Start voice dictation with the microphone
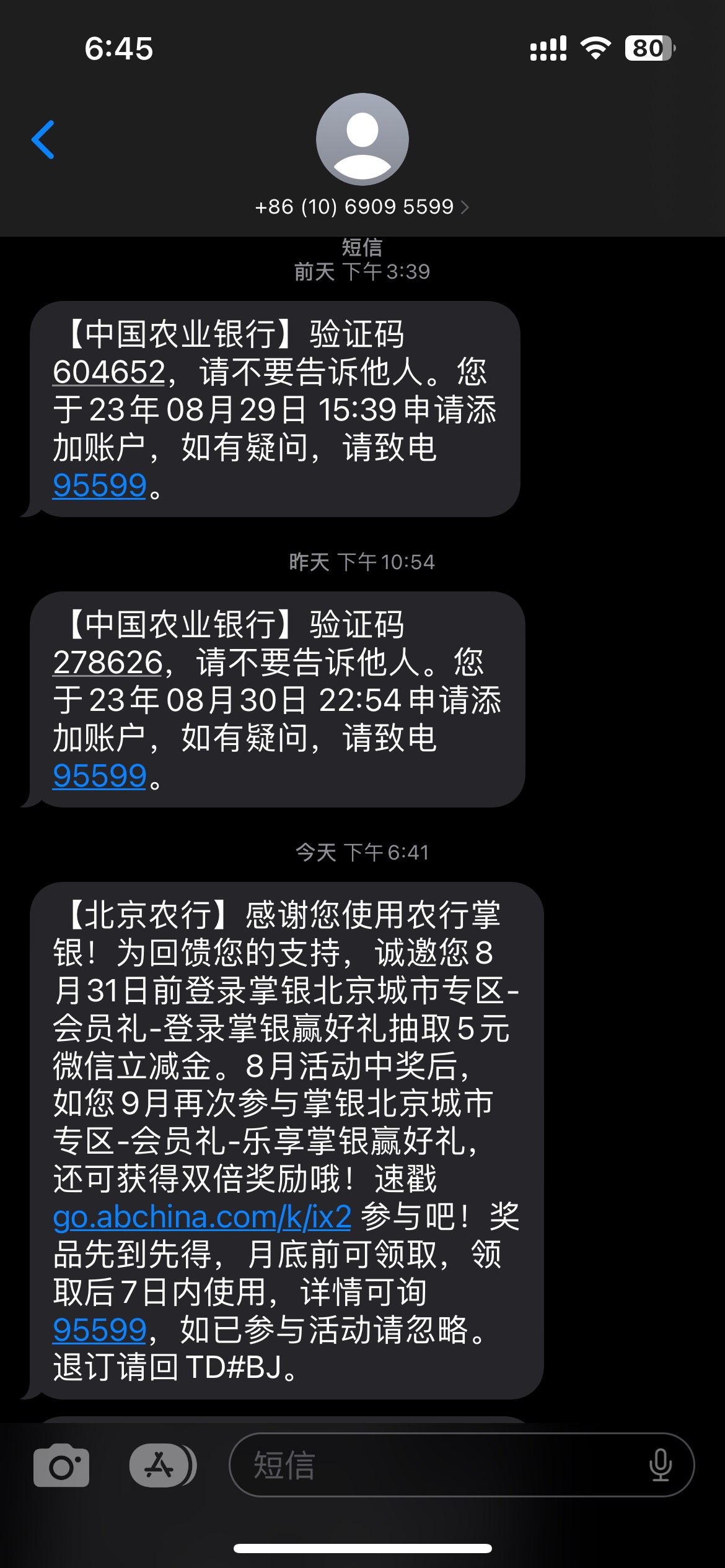725x1568 pixels. pos(660,1465)
